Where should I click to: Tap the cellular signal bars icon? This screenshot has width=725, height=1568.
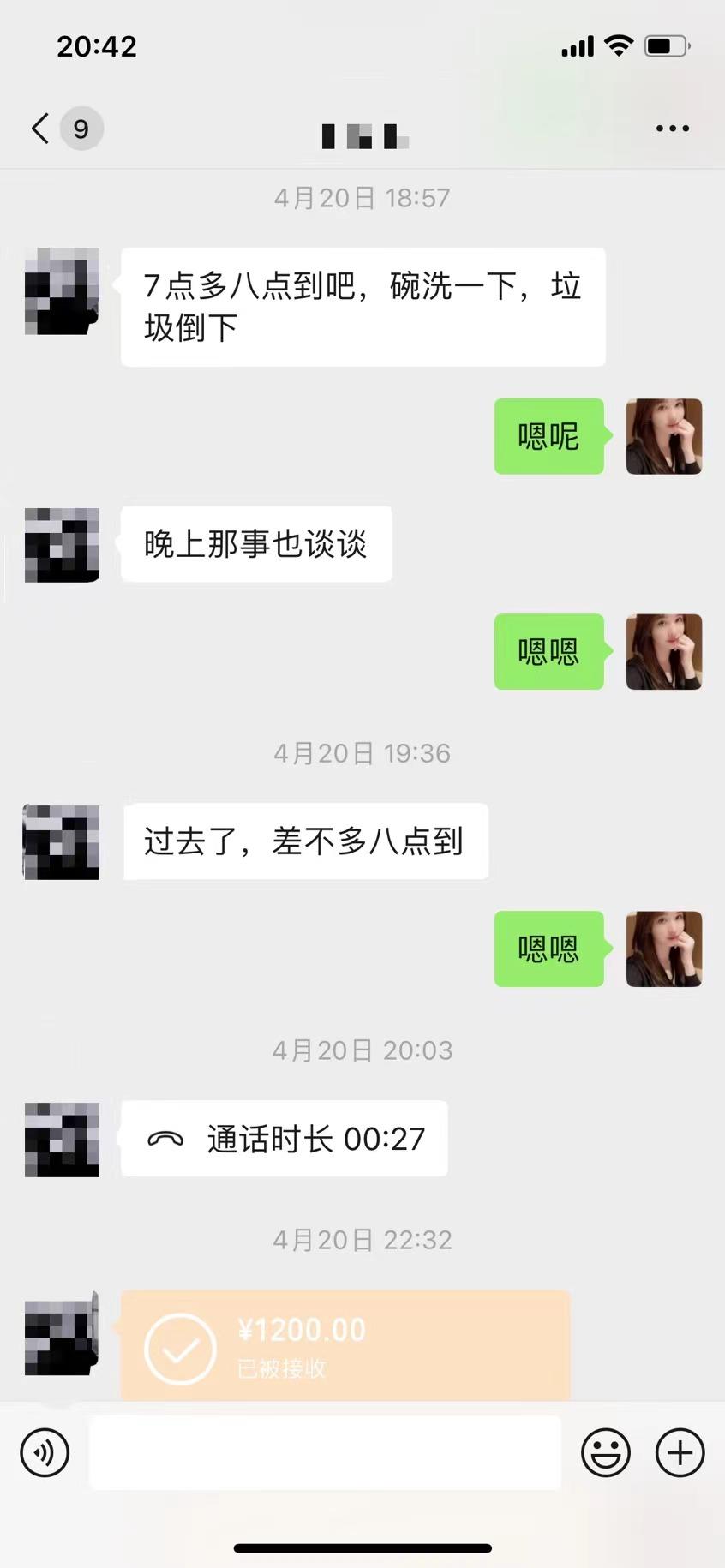(577, 45)
